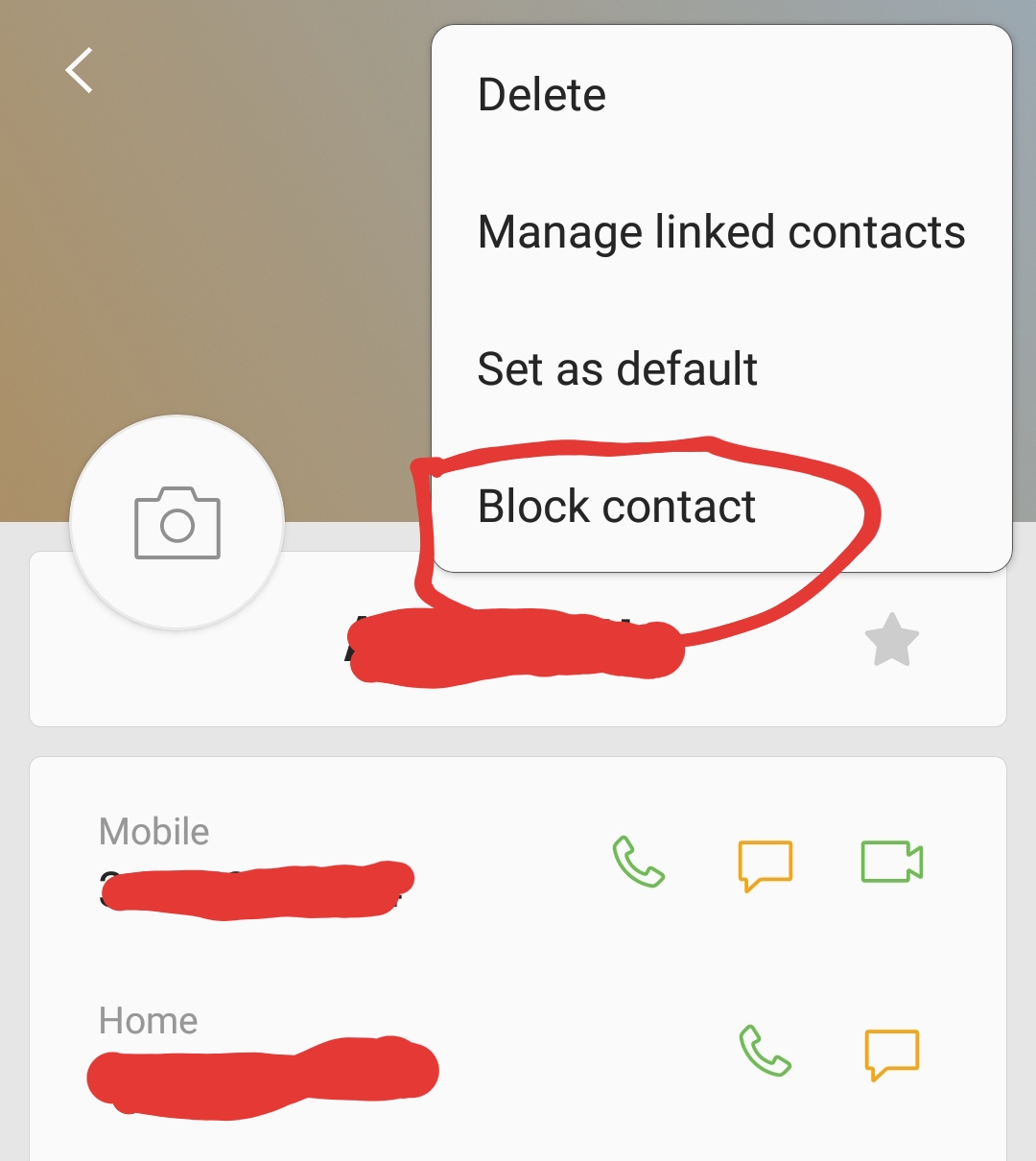Call the Home number
Viewport: 1036px width, 1161px height.
point(765,1051)
